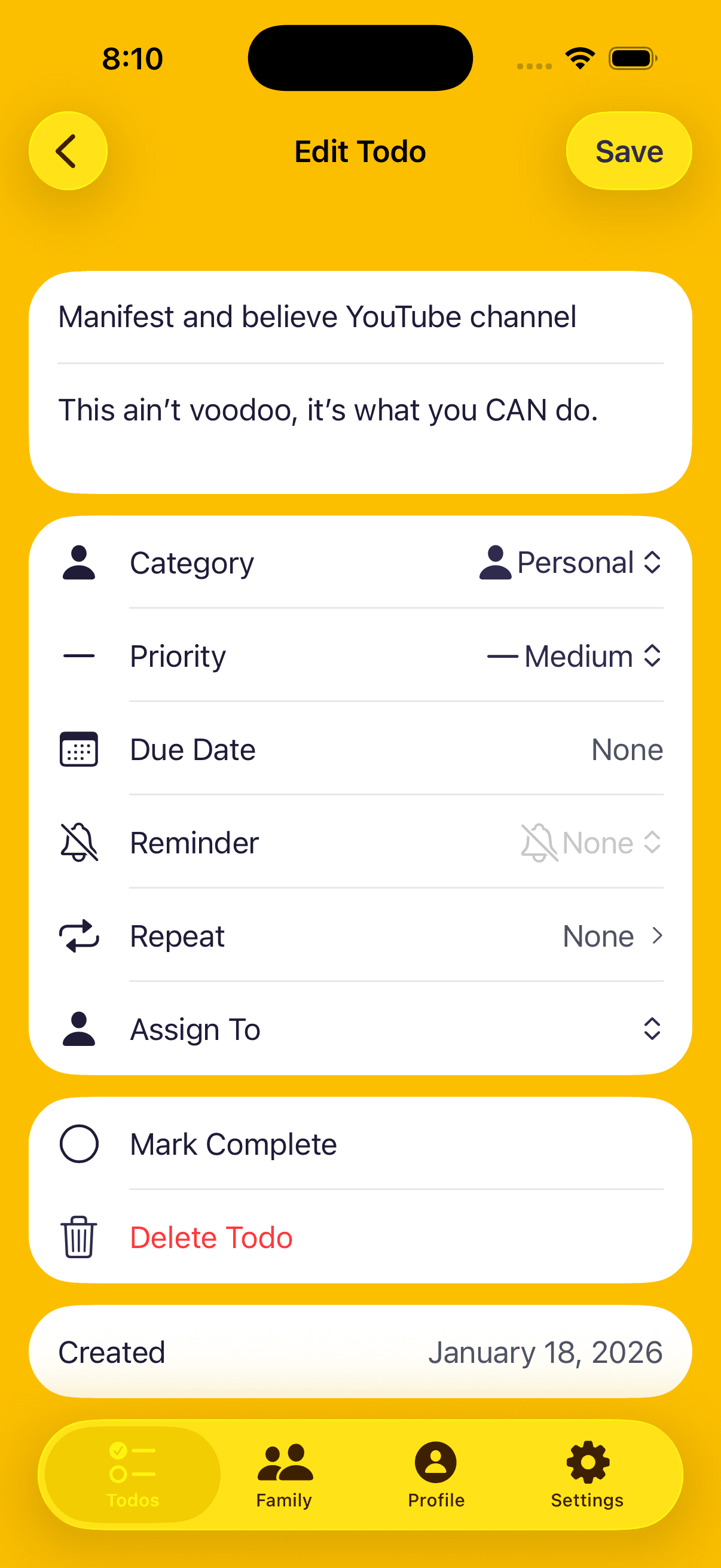
Task: Open the Category picker set to Personal
Action: pos(571,562)
